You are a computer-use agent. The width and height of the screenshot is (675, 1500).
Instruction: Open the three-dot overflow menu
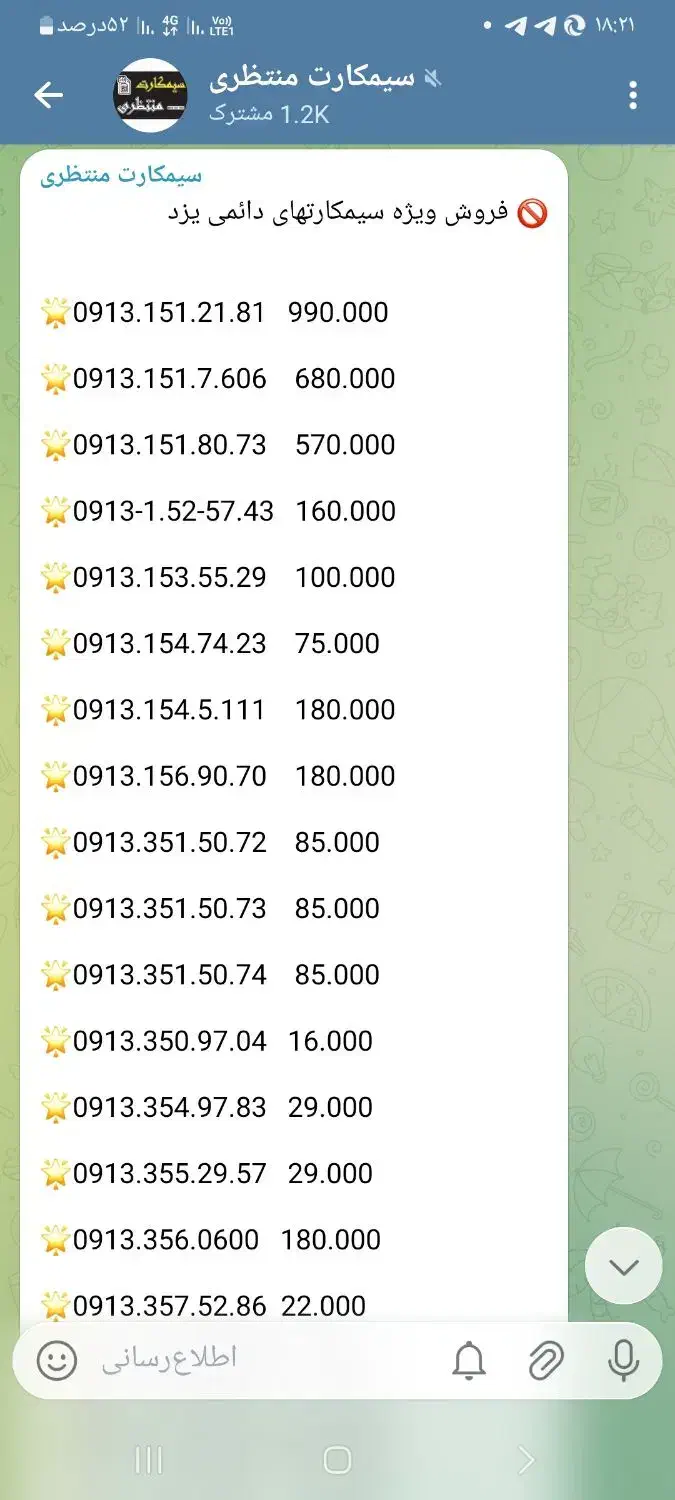pos(633,96)
